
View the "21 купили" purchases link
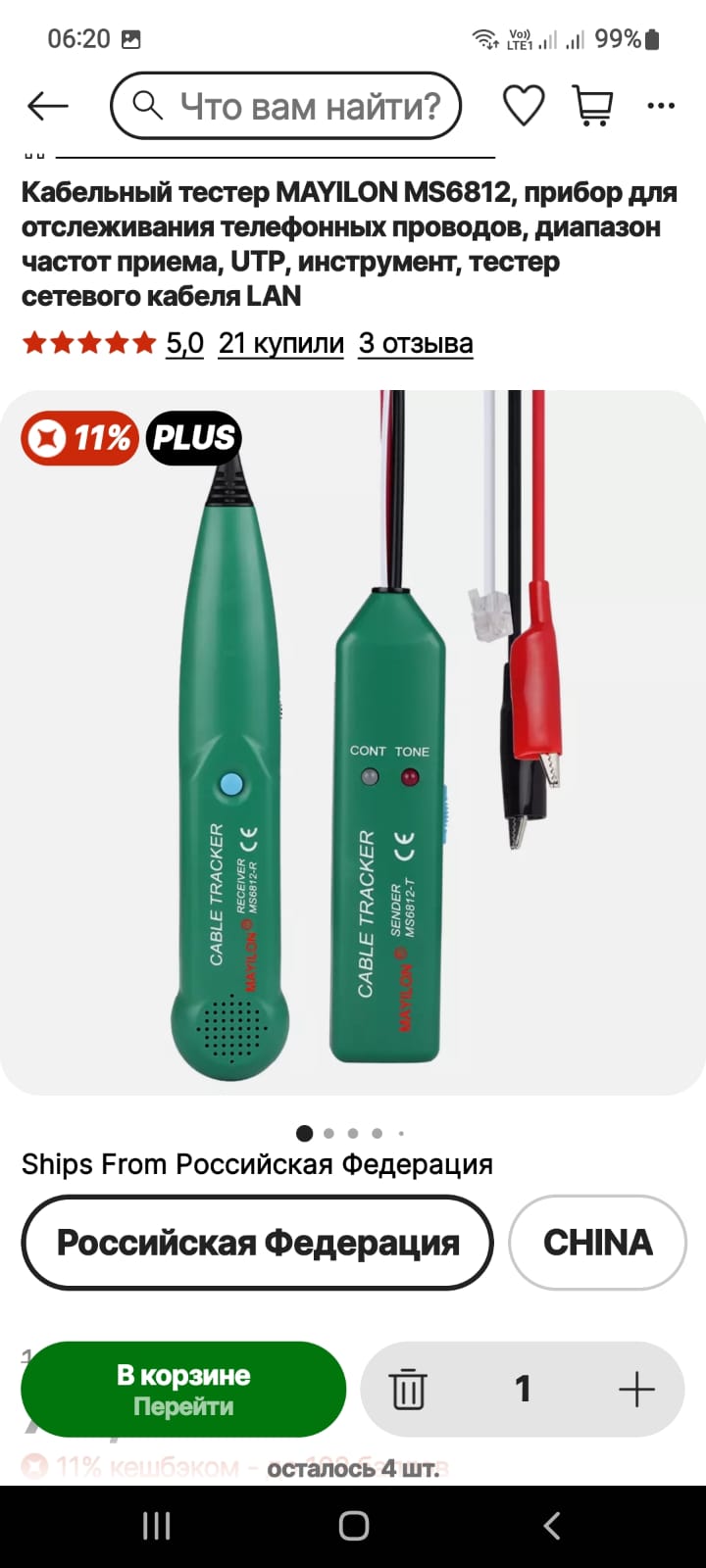point(281,343)
